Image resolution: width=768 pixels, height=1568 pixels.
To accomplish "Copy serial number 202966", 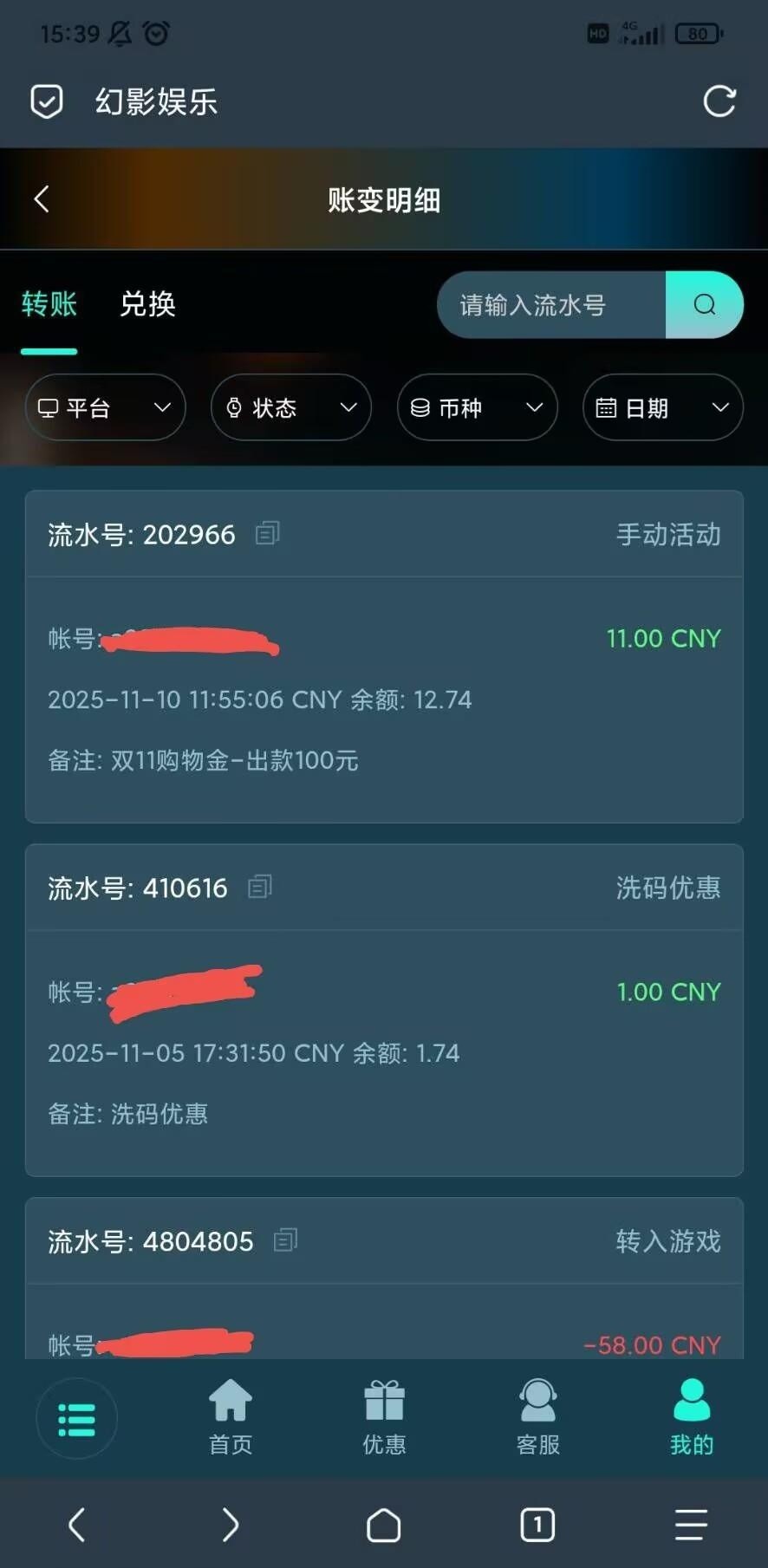I will 267,533.
